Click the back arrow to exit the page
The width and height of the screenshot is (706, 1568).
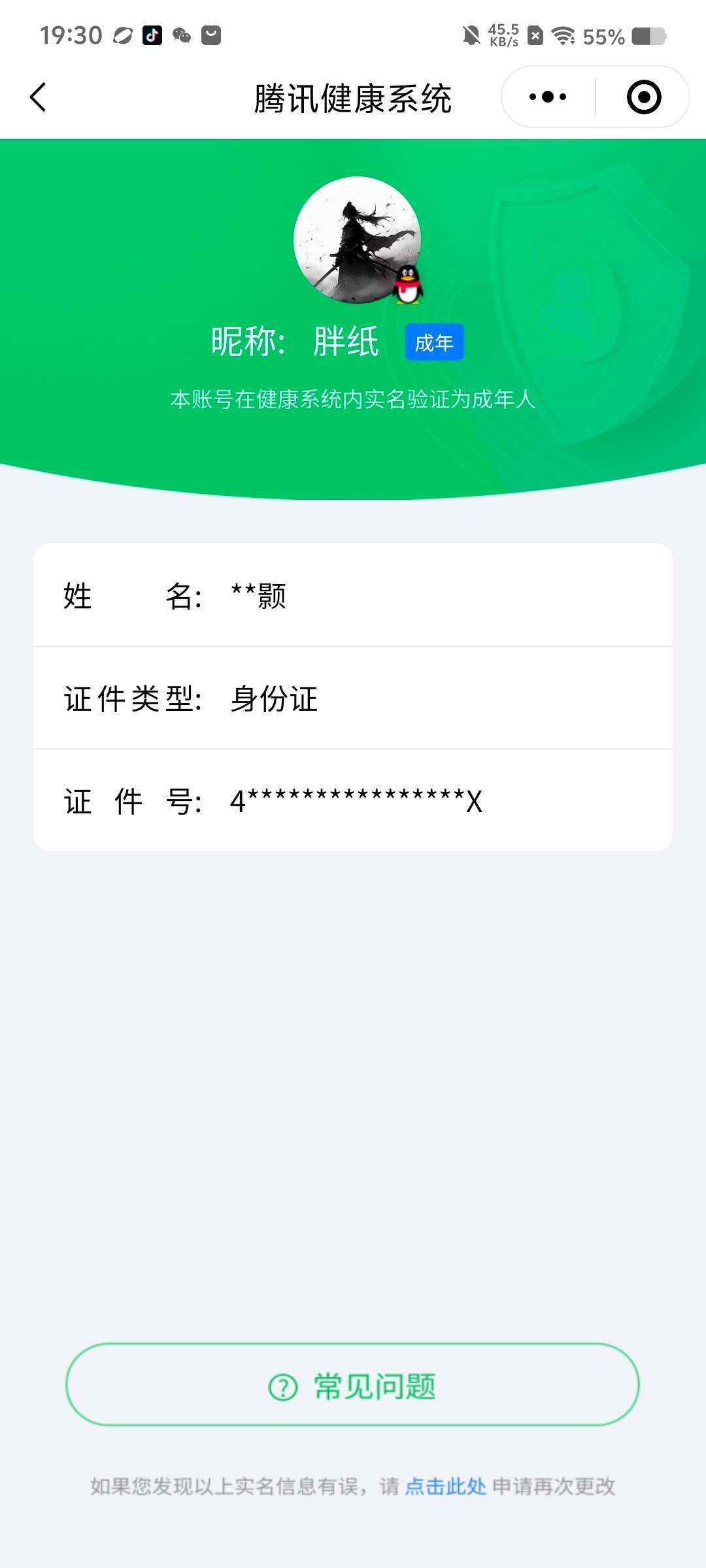tap(39, 97)
